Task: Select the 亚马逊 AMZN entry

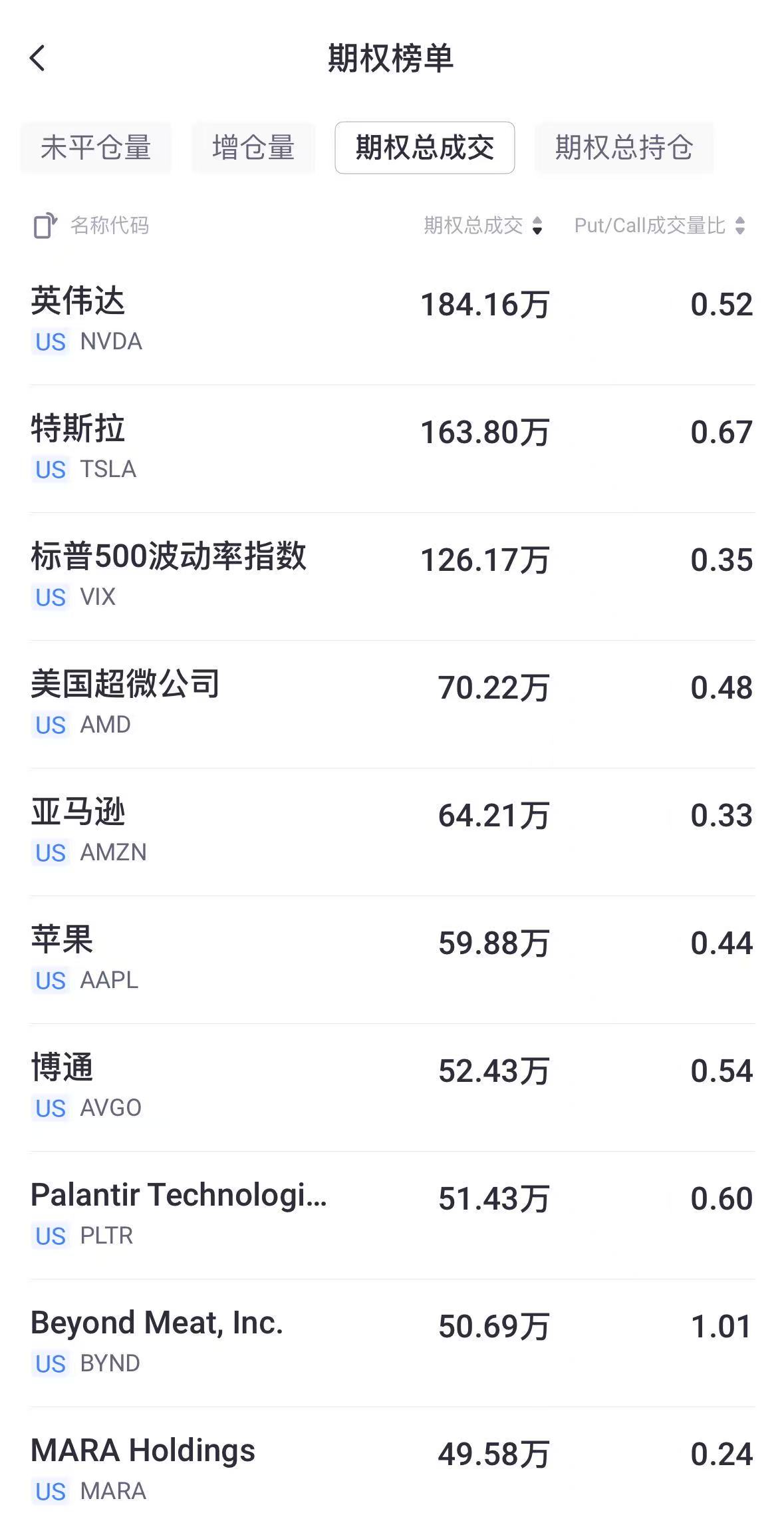Action: click(x=392, y=831)
